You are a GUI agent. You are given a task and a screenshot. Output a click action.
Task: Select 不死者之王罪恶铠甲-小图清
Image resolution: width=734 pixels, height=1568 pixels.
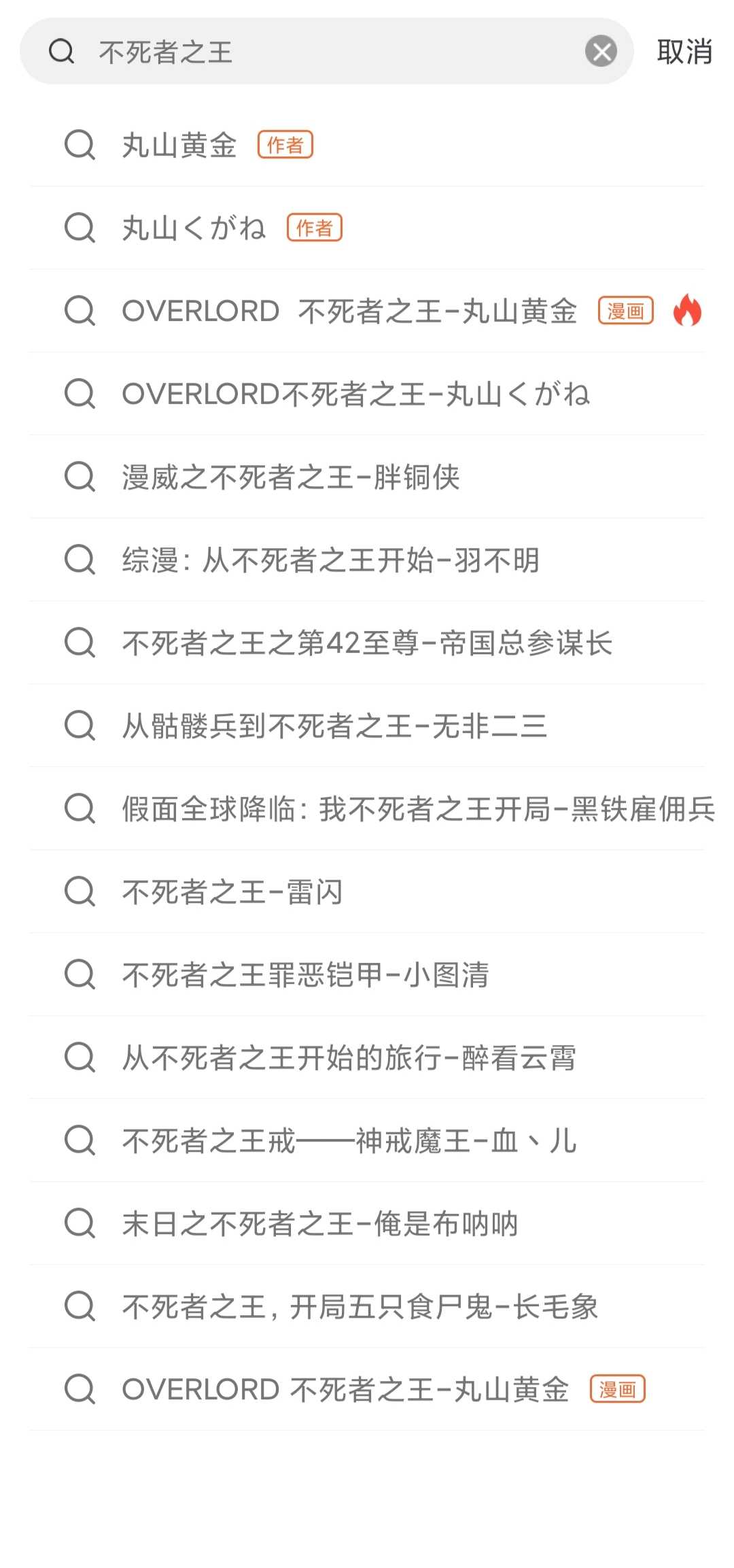pyautogui.click(x=367, y=974)
